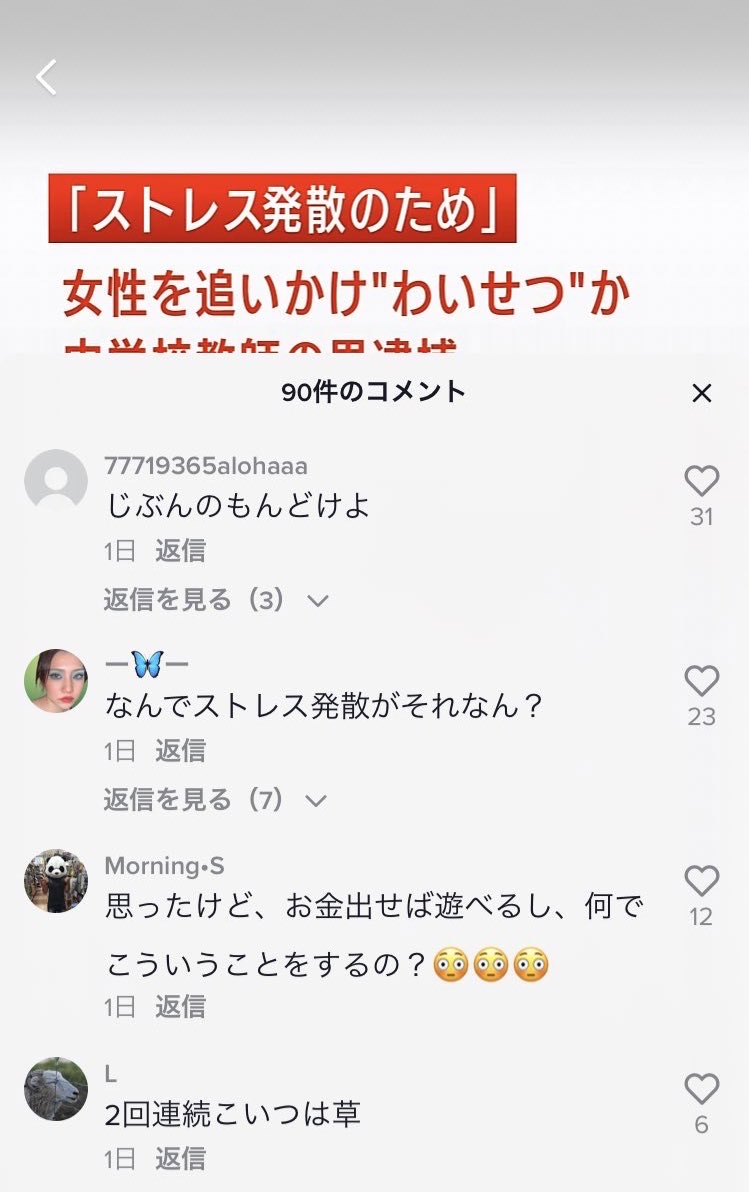
Task: Like L's comment 2回連続こいつは草
Action: [701, 1089]
